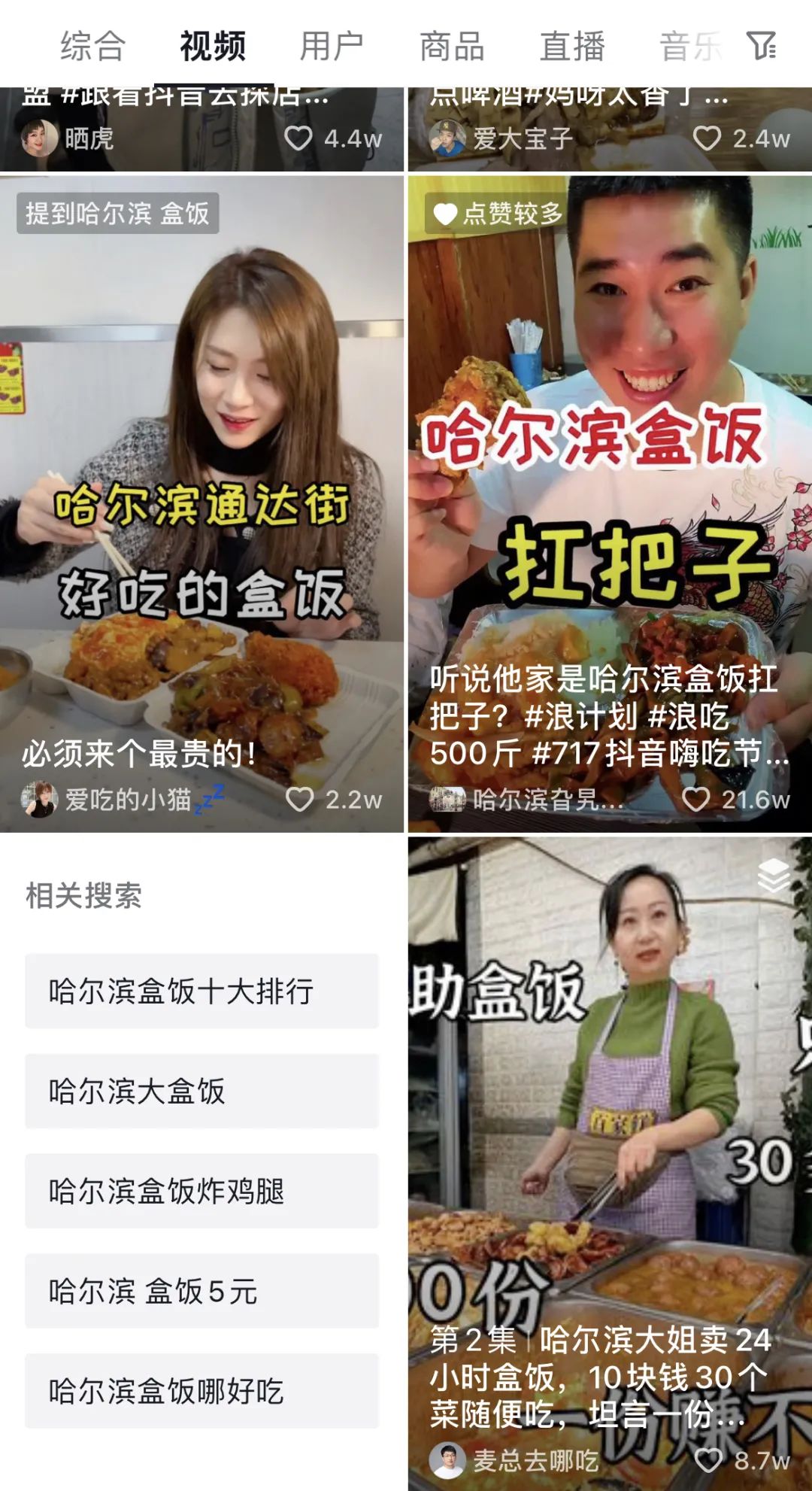Like the video by 爱大宝子
The width and height of the screenshot is (812, 1491).
click(x=707, y=138)
